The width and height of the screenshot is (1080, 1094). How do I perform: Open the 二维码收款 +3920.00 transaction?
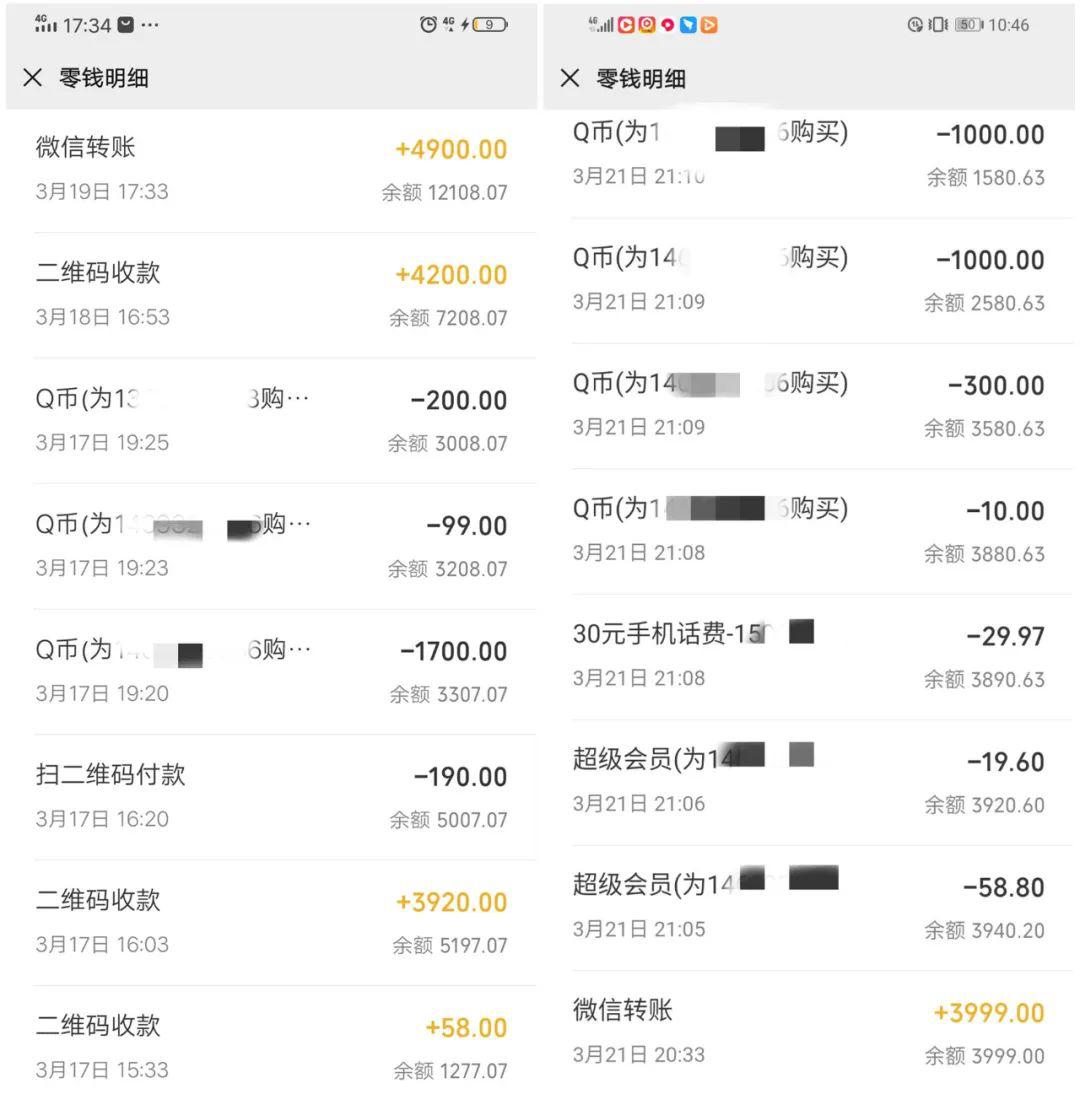(x=270, y=920)
